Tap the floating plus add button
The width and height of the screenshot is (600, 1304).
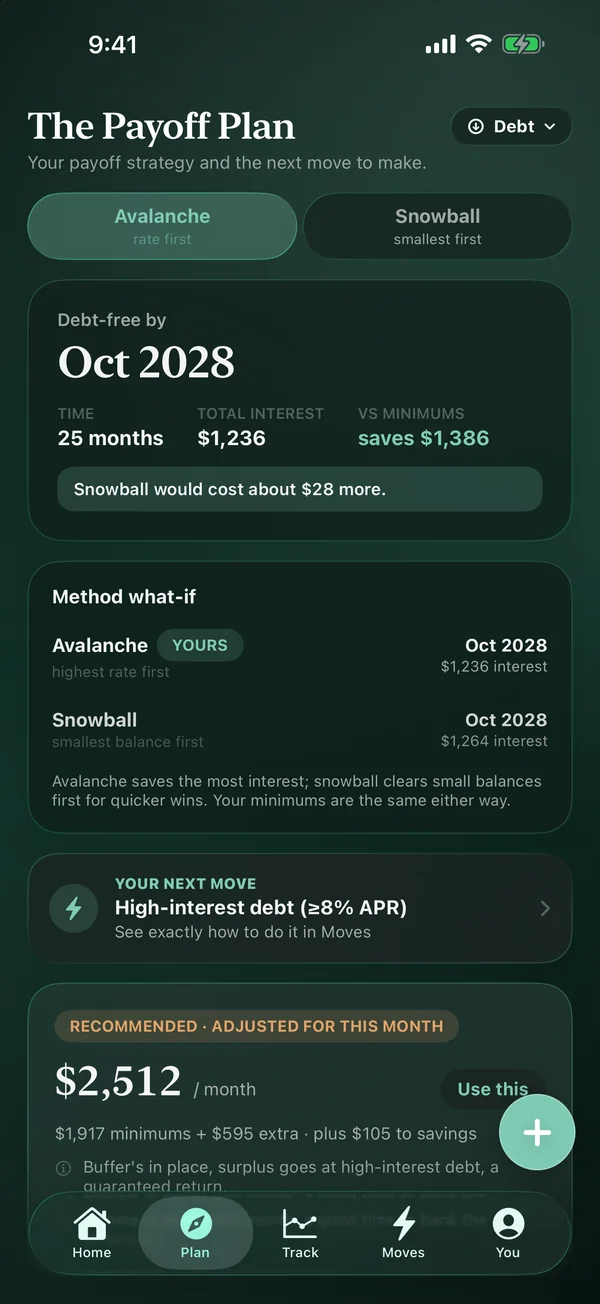537,1132
